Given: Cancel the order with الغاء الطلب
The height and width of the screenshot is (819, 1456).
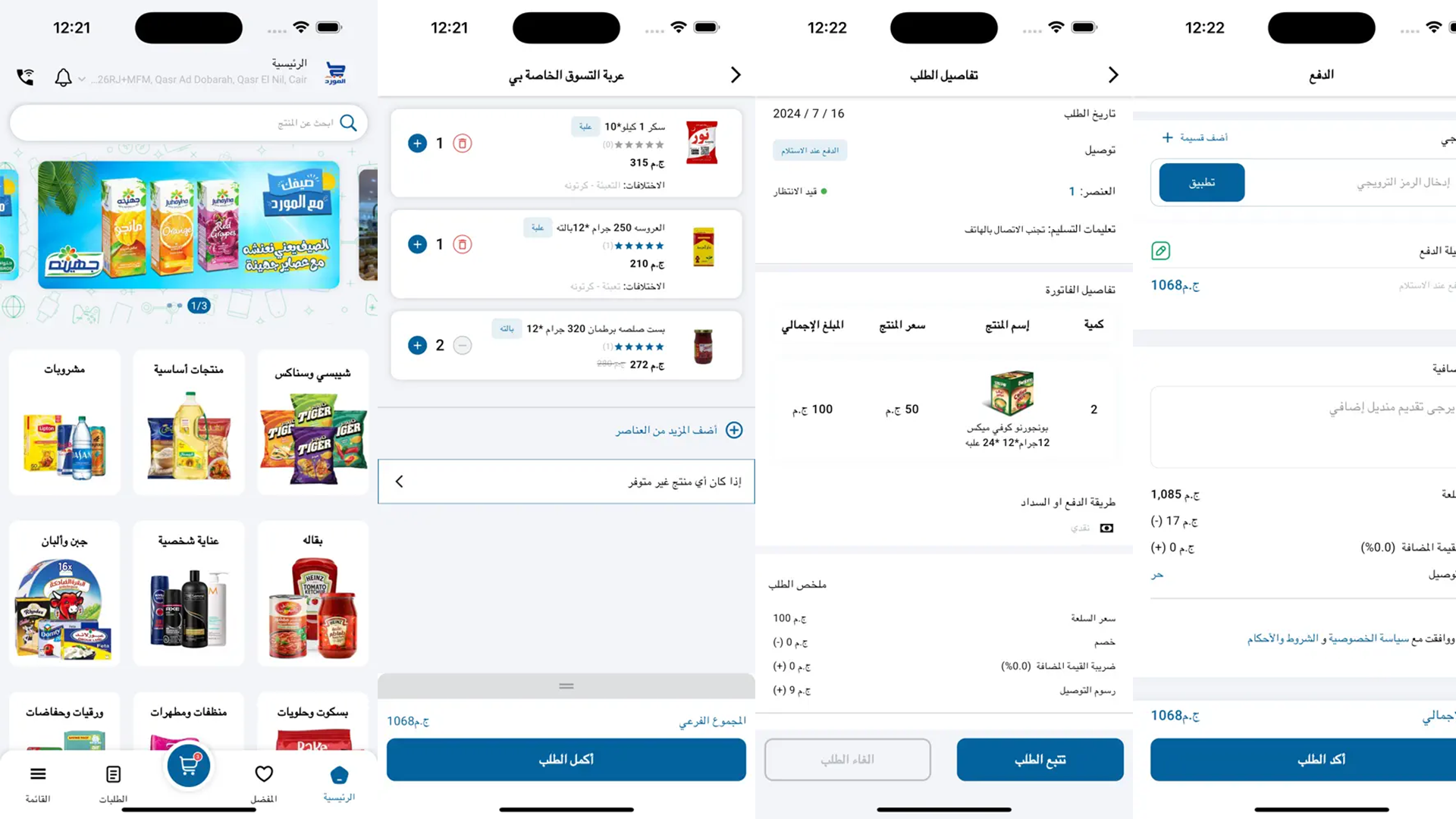Looking at the screenshot, I should 847,759.
